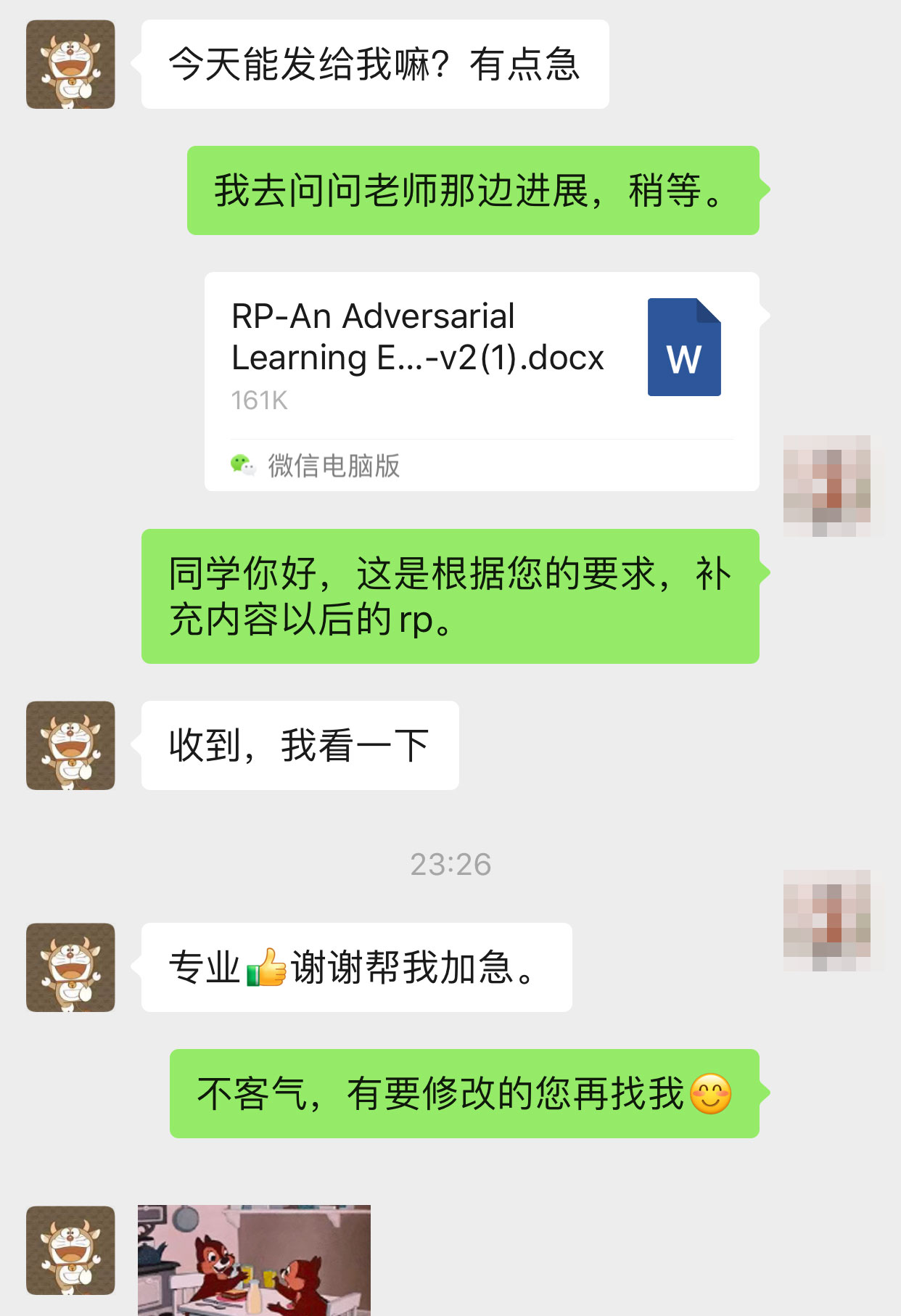
Task: Open sender profile next to "收到，我看一下"
Action: pyautogui.click(x=70, y=746)
